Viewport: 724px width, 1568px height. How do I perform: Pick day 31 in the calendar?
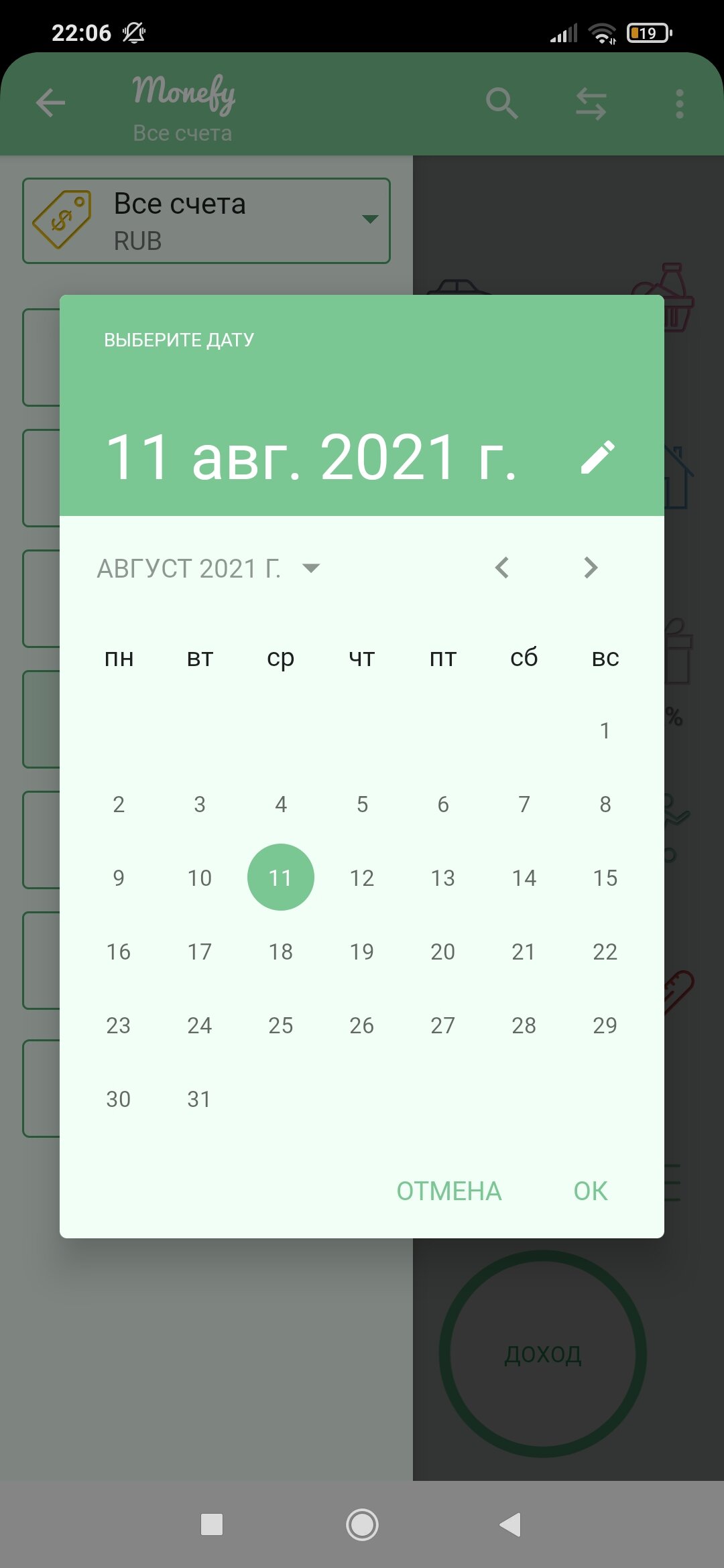click(200, 1099)
